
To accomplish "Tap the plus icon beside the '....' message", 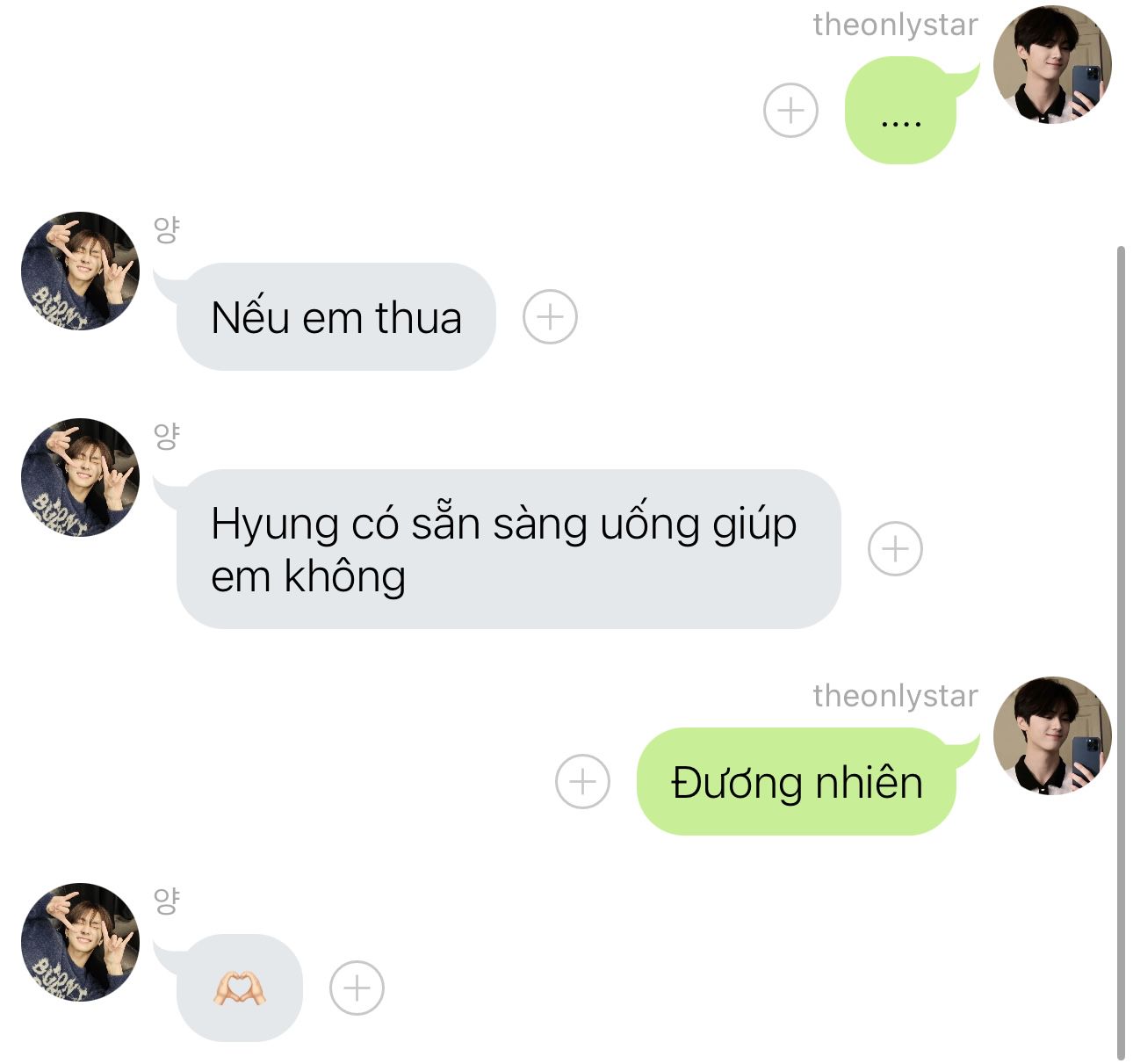I will click(790, 111).
